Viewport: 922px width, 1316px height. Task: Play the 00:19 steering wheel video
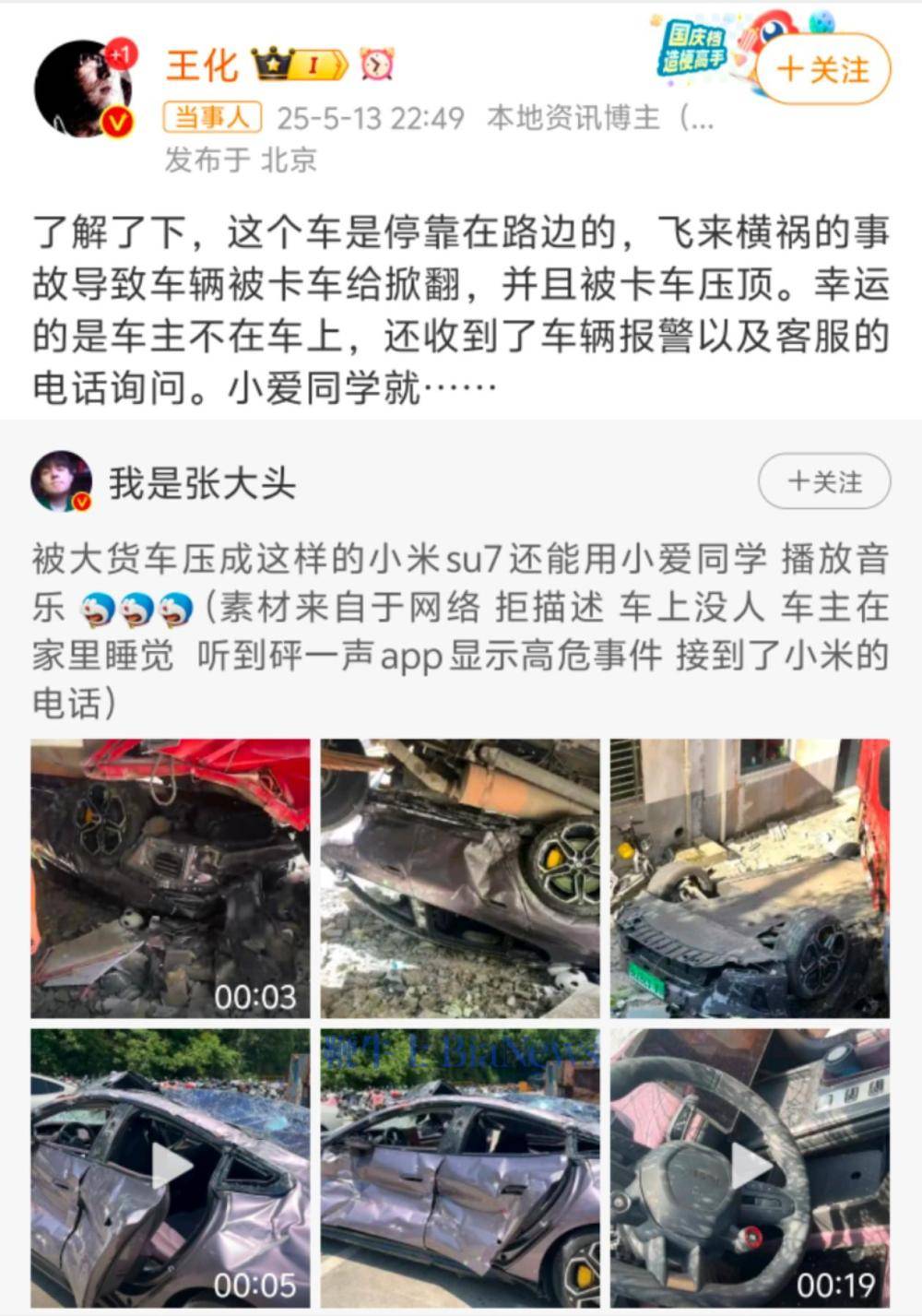tap(750, 1168)
